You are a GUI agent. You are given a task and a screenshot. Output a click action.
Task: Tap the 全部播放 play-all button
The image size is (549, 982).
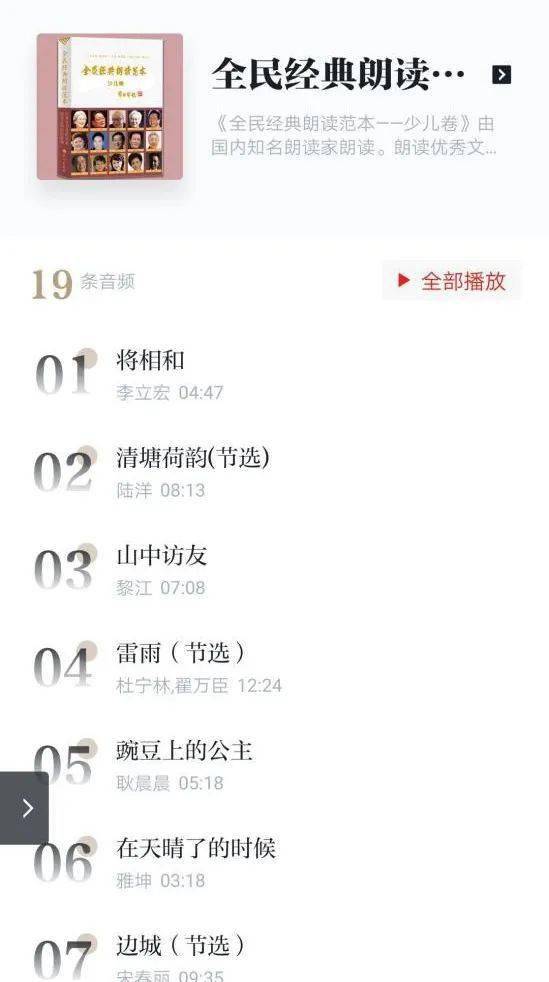(x=451, y=281)
